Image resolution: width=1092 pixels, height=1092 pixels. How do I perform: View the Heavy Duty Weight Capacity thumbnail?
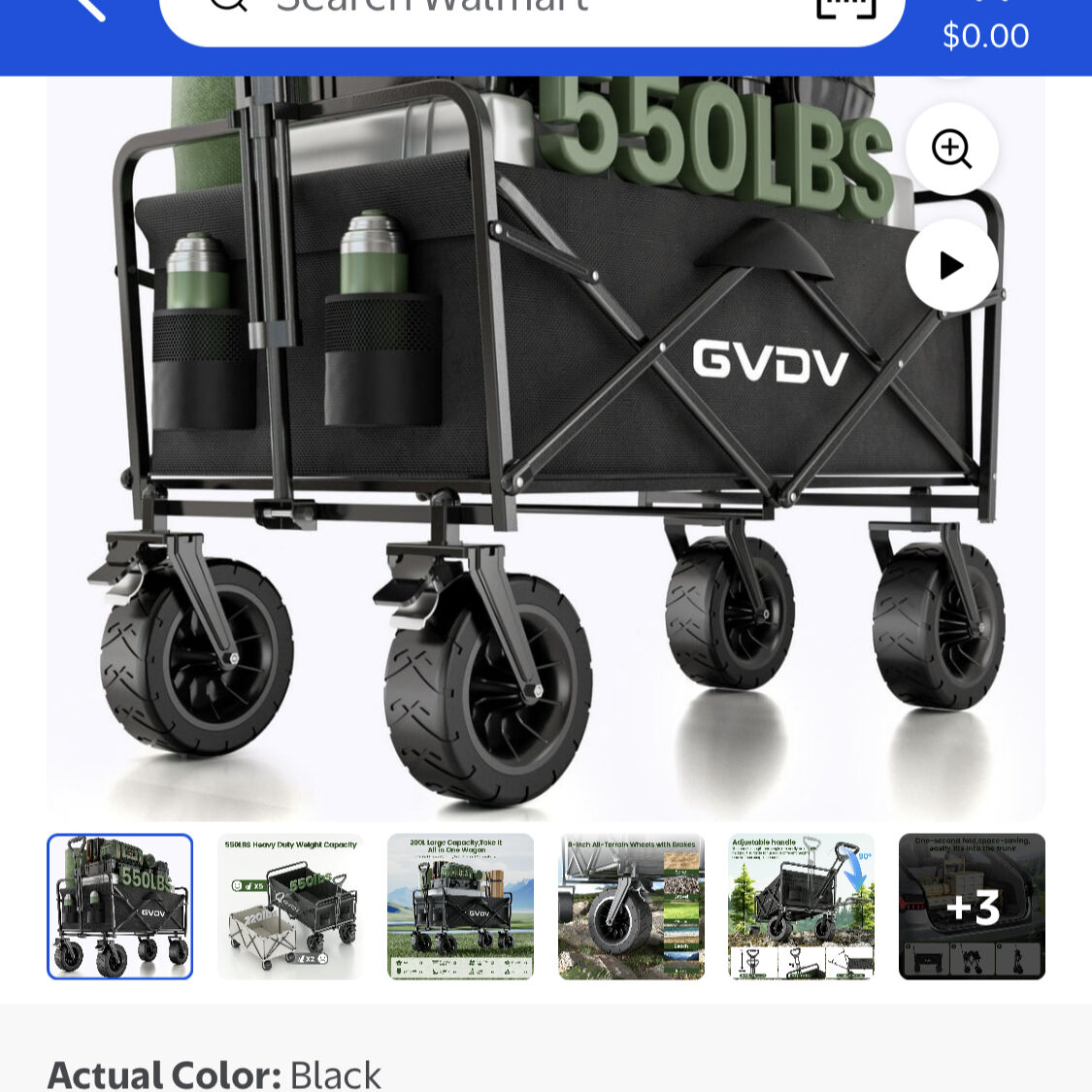tap(290, 907)
